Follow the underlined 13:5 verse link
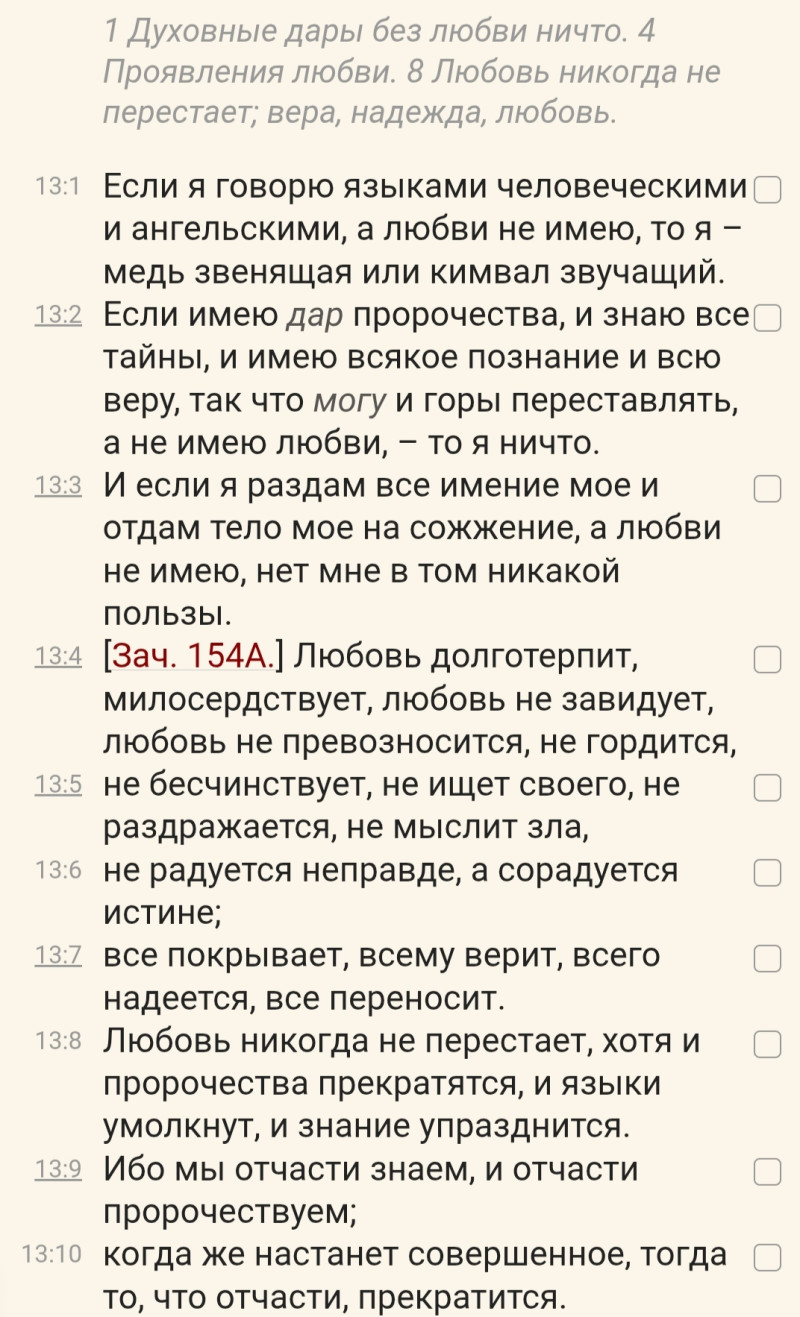The width and height of the screenshot is (800, 1317). pos(57,786)
